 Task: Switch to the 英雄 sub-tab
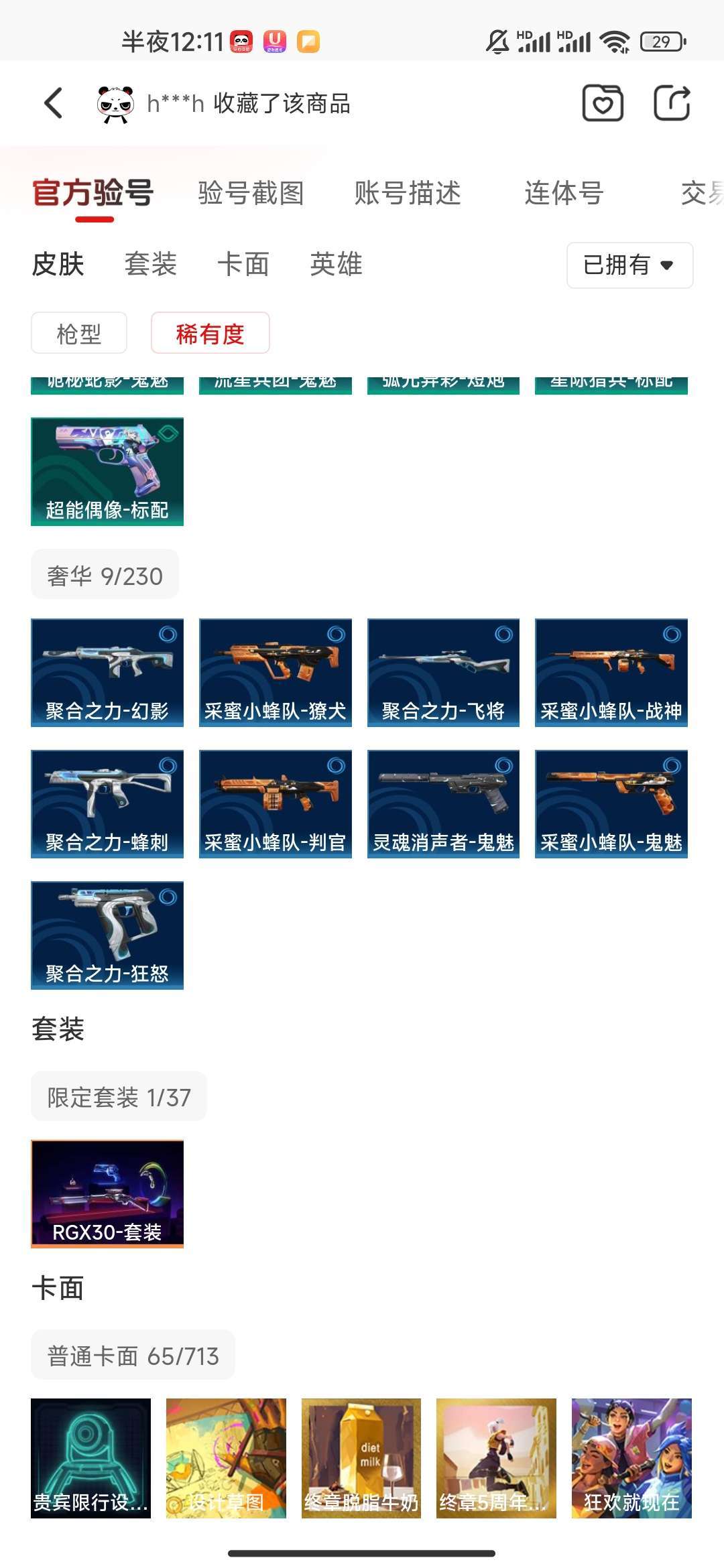(x=336, y=264)
